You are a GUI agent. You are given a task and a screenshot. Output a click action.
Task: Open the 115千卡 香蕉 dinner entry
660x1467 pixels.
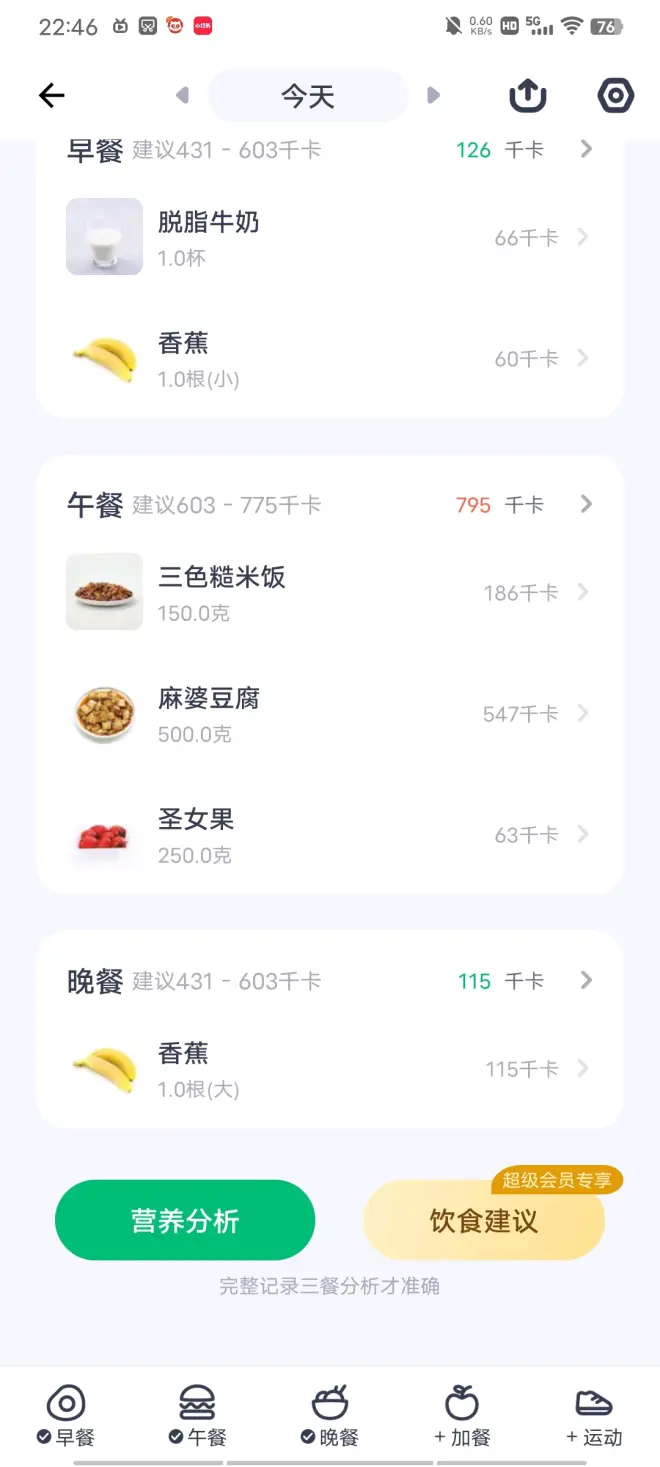(x=328, y=1069)
